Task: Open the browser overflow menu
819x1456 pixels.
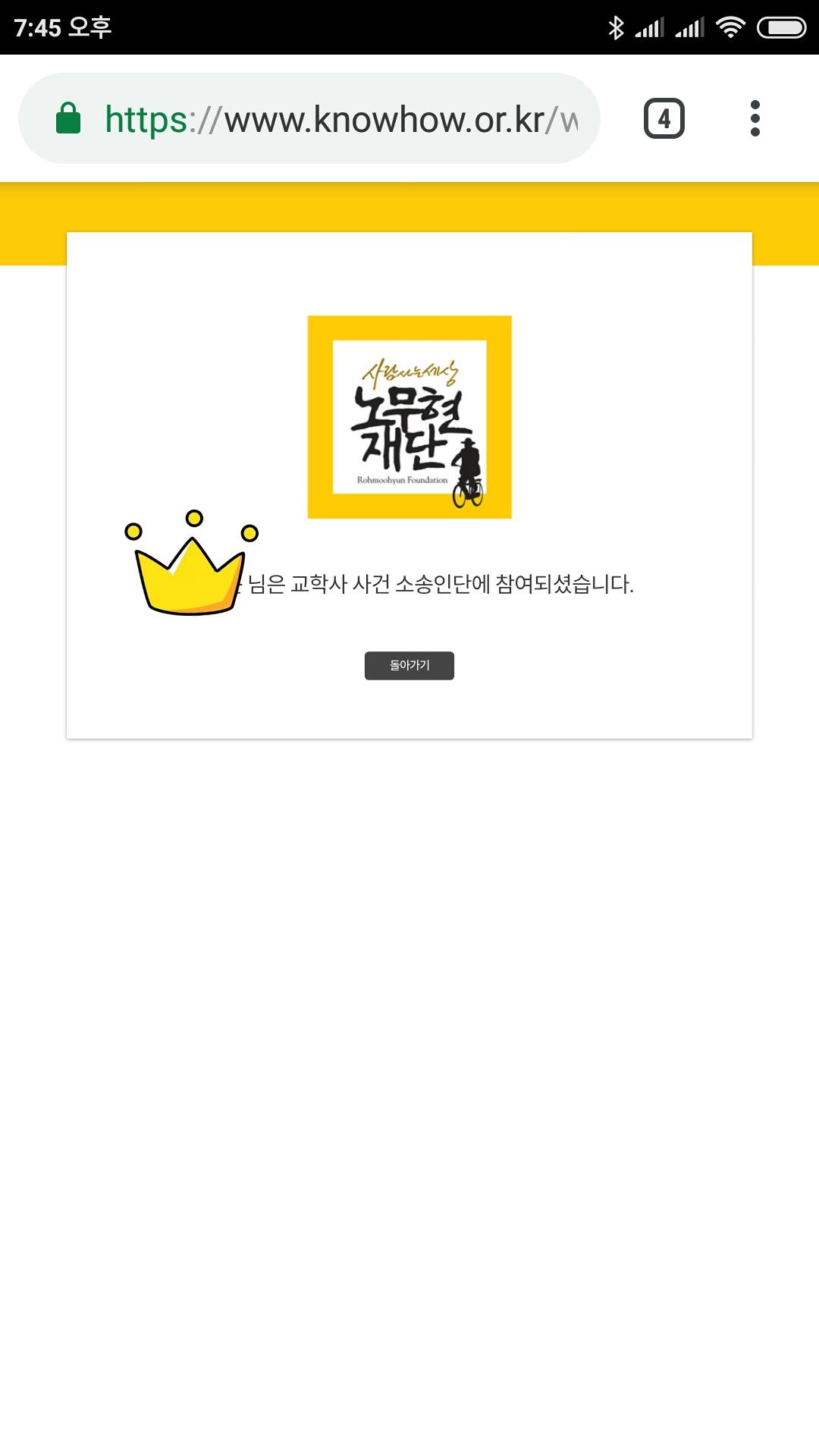Action: 755,118
